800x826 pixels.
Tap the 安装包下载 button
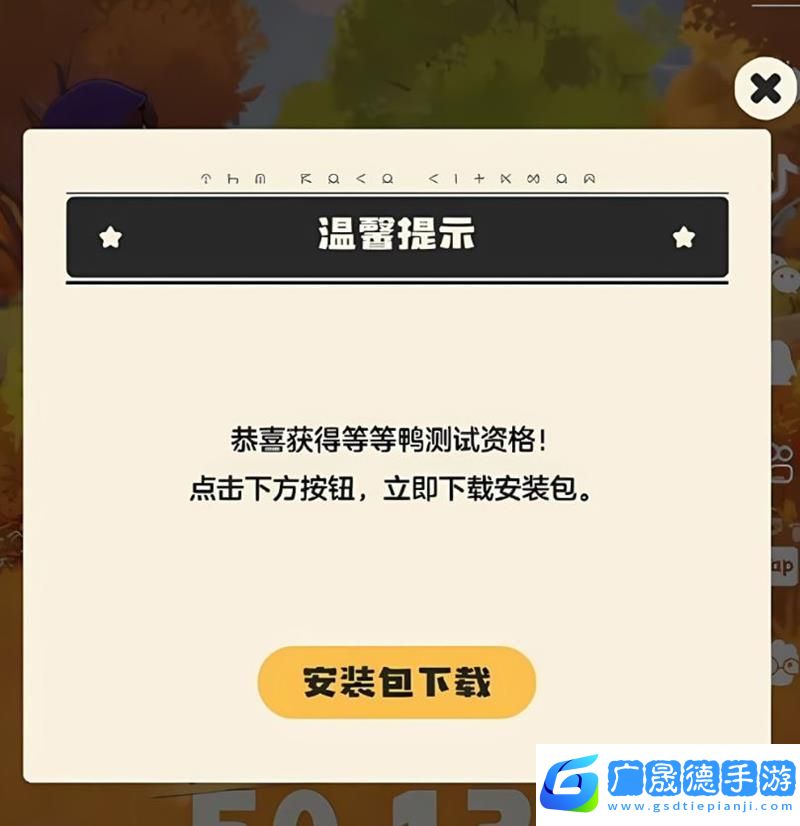[397, 682]
